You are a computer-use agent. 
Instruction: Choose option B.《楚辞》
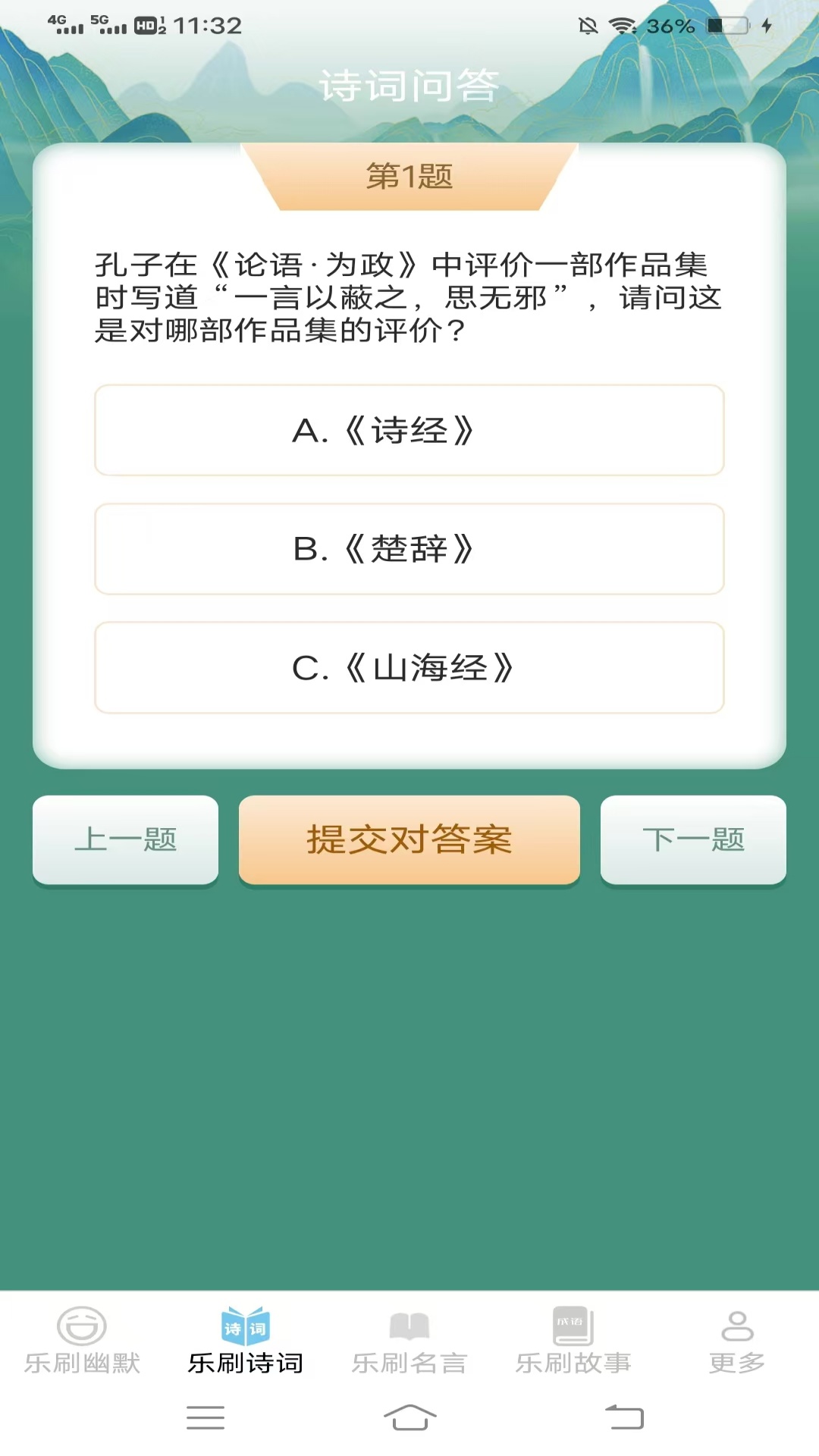tap(409, 549)
